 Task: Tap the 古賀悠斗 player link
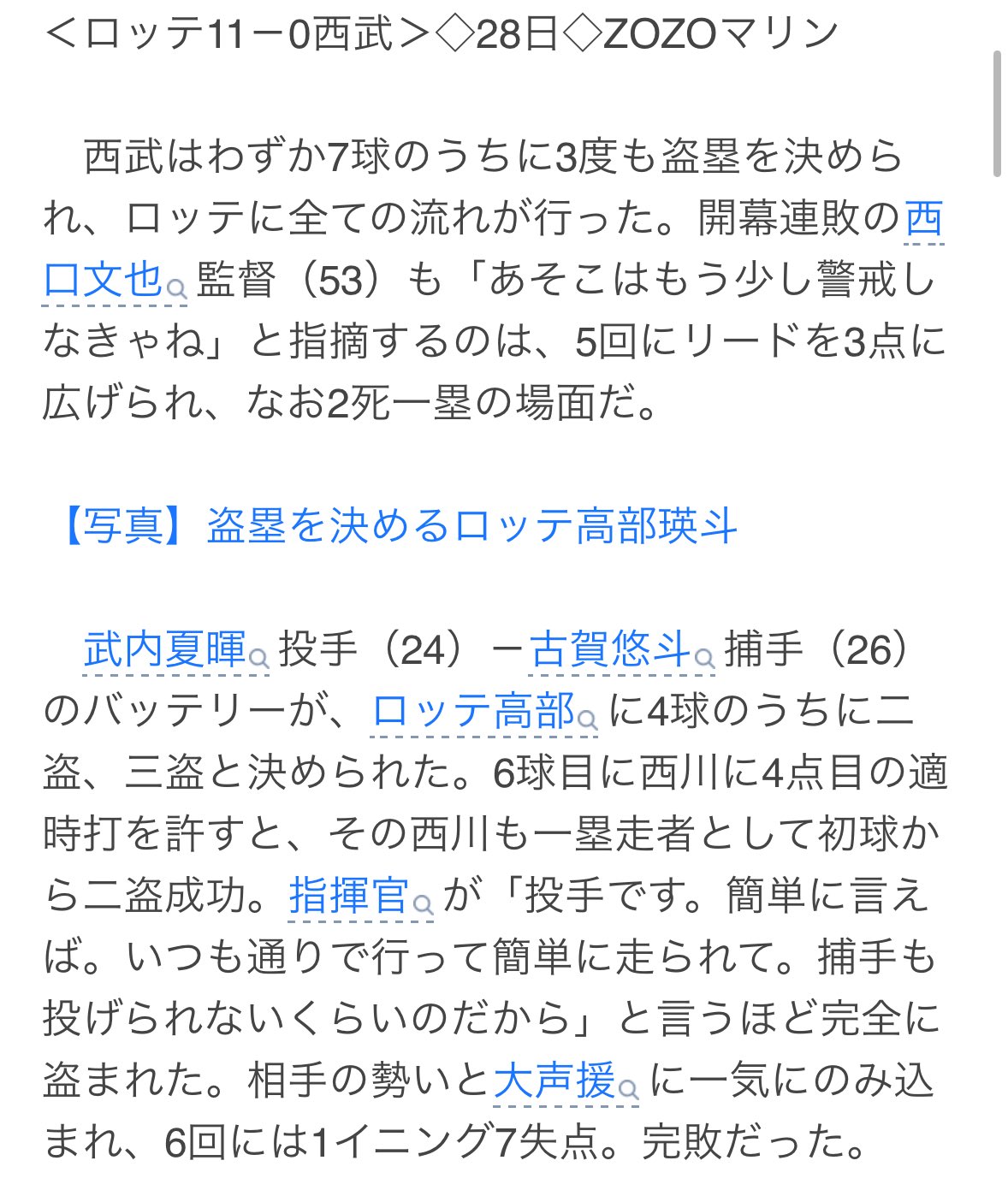(610, 650)
